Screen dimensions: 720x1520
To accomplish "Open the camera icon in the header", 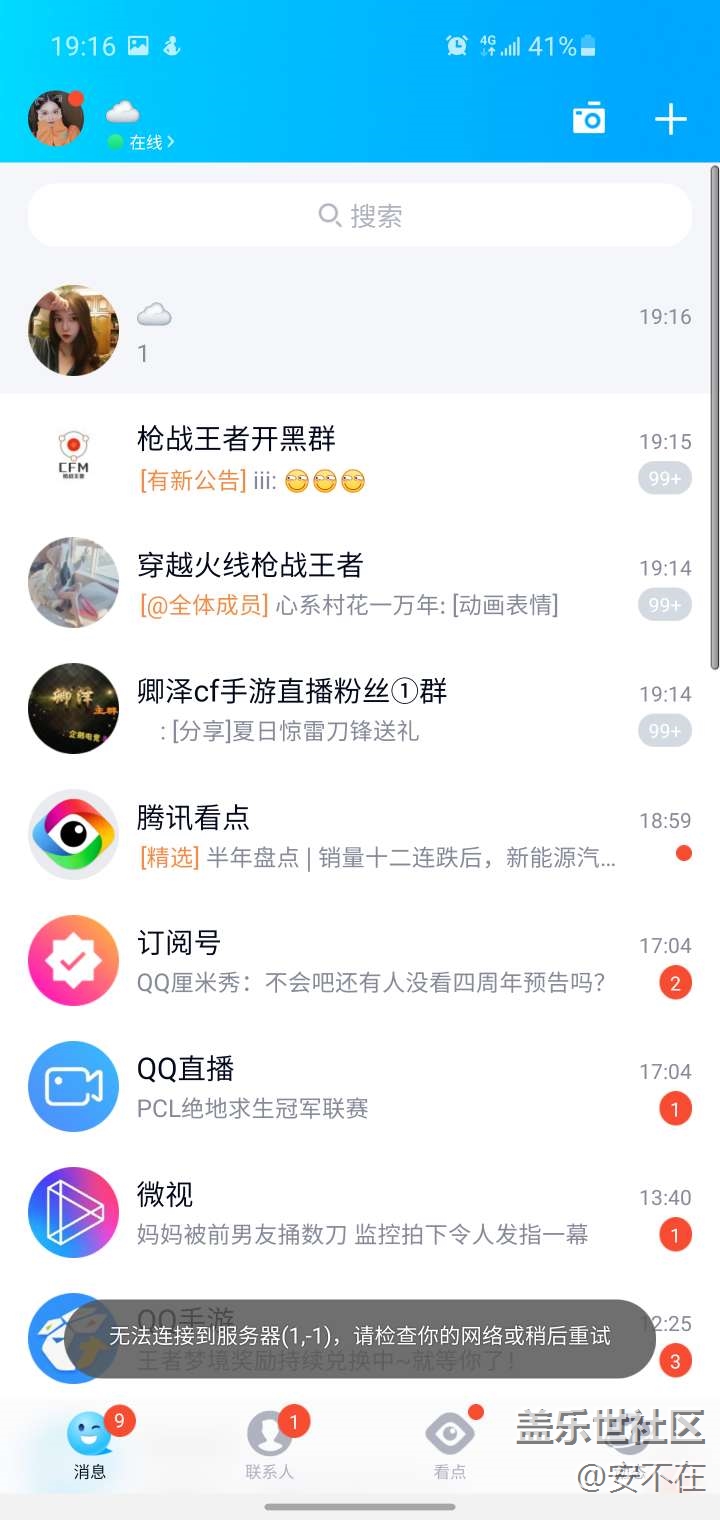I will pyautogui.click(x=589, y=118).
